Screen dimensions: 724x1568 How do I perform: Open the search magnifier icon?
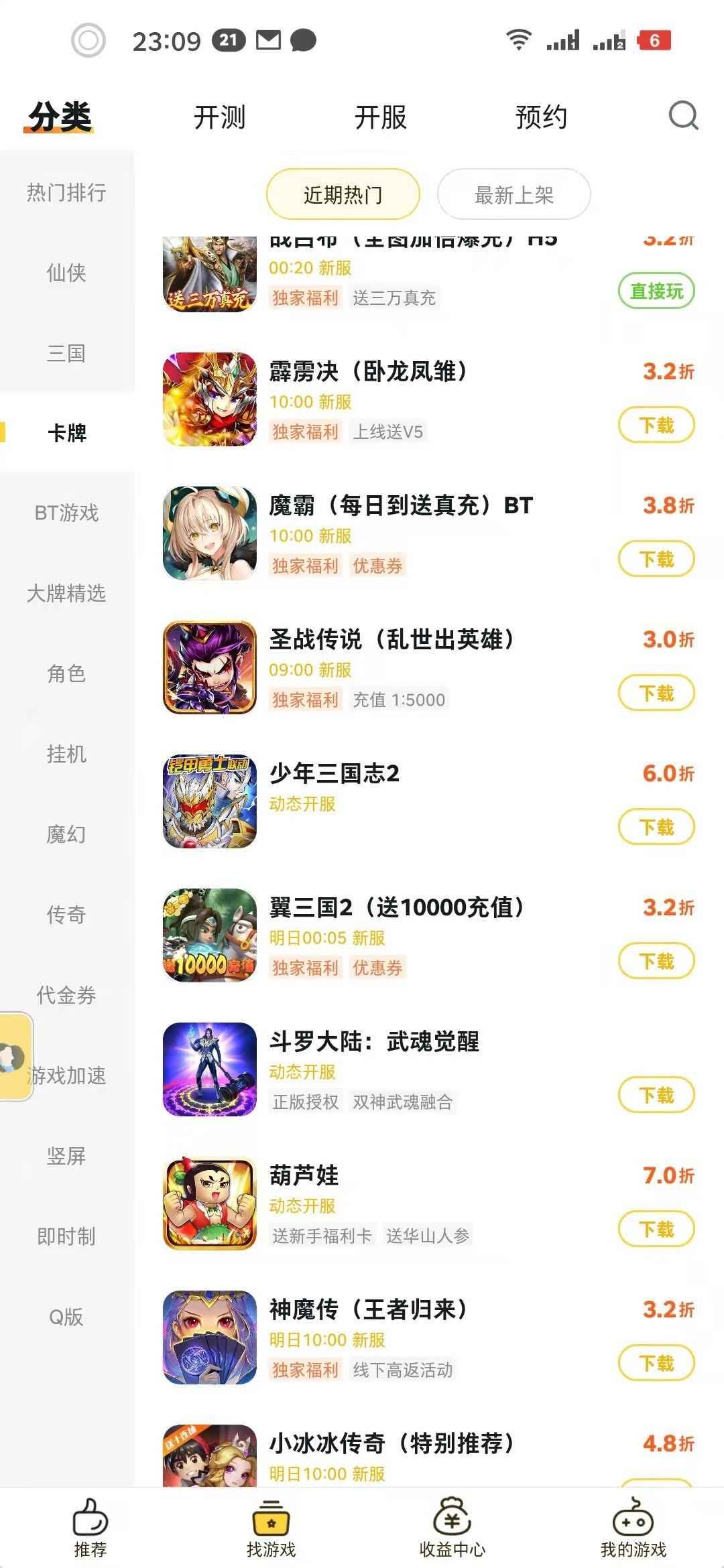pyautogui.click(x=683, y=116)
